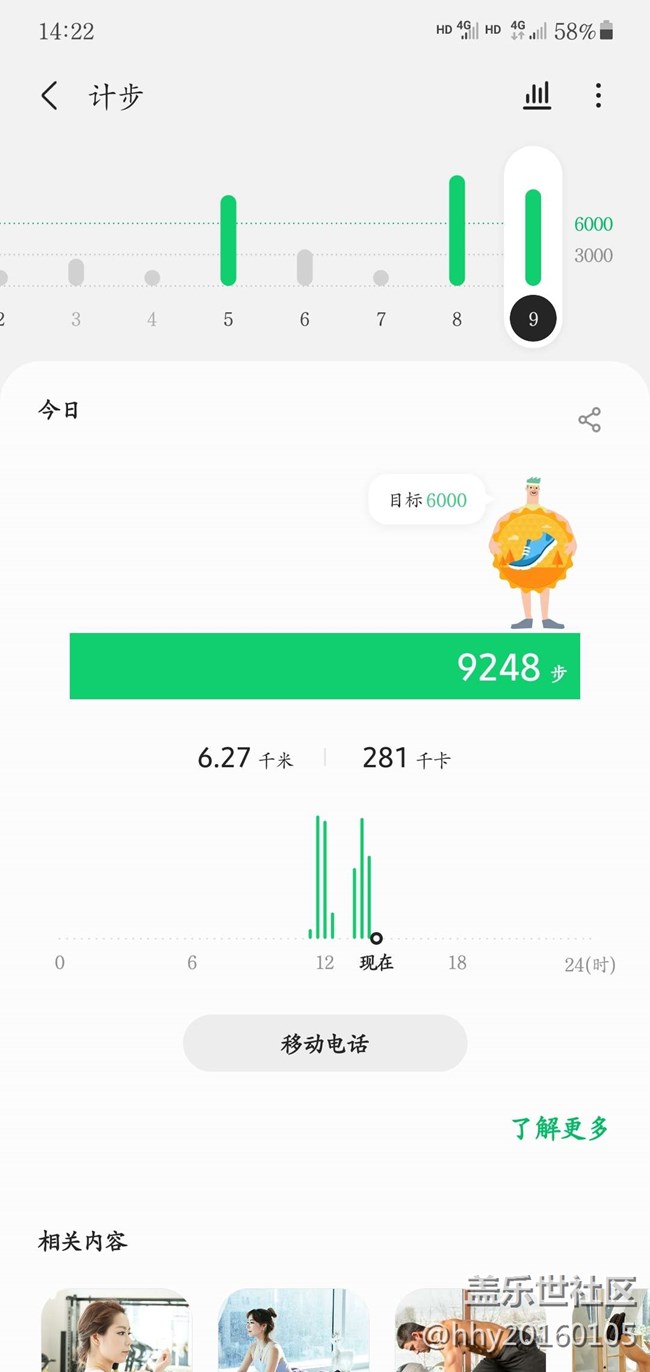Tap the 移动电话 button

pyautogui.click(x=325, y=1044)
